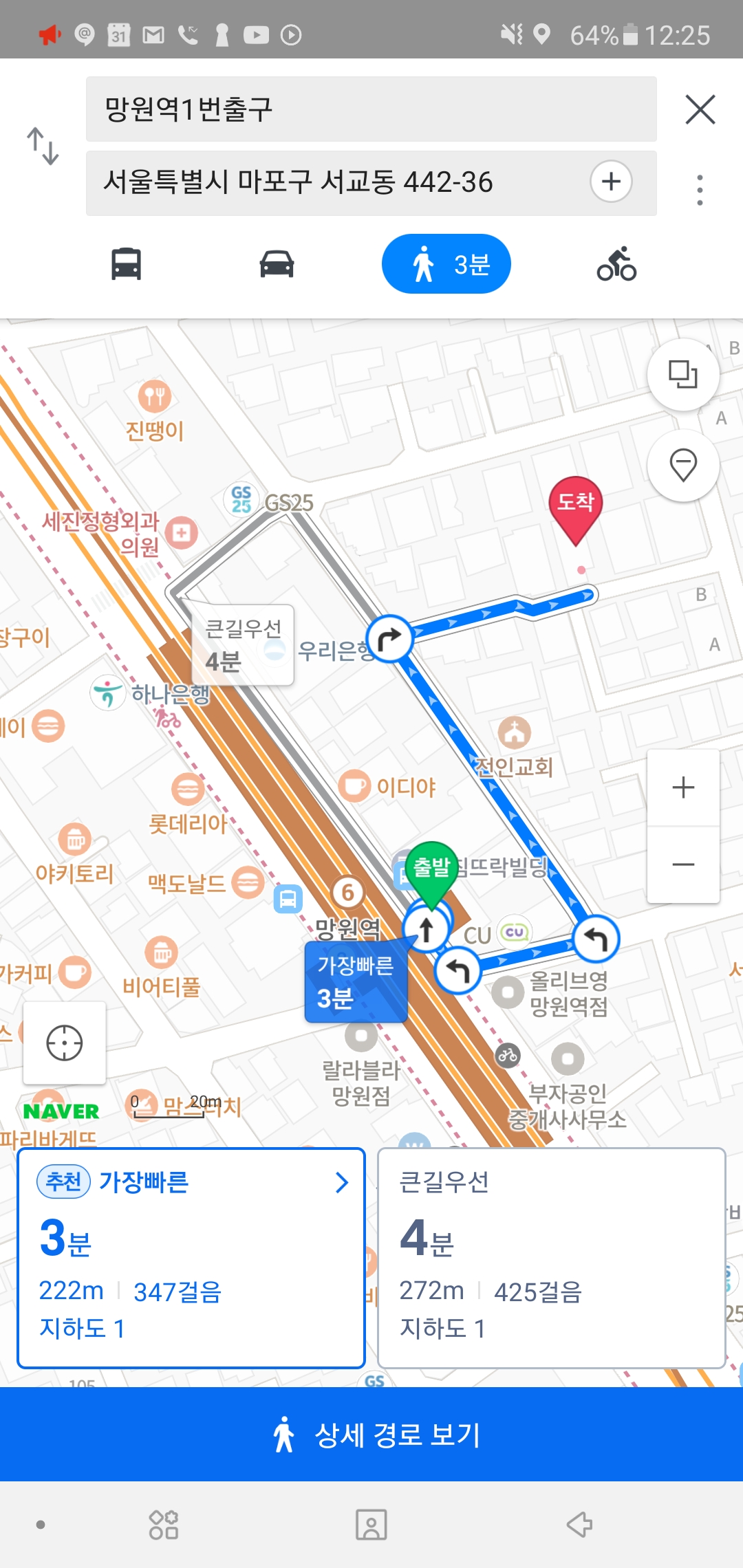Screen dimensions: 743x1568
Task: Switch to the bicycle directions tab
Action: coord(616,264)
